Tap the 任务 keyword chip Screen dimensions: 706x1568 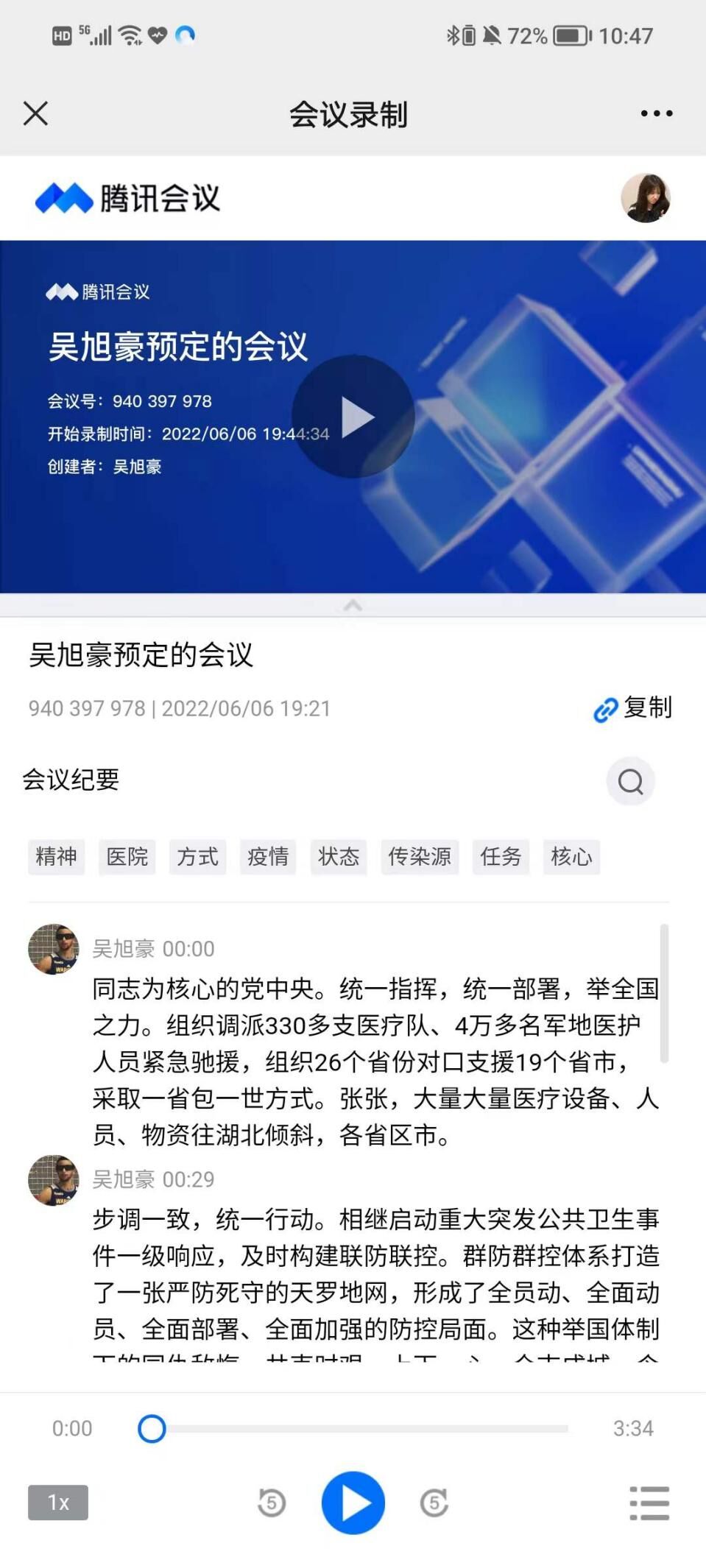click(x=501, y=857)
